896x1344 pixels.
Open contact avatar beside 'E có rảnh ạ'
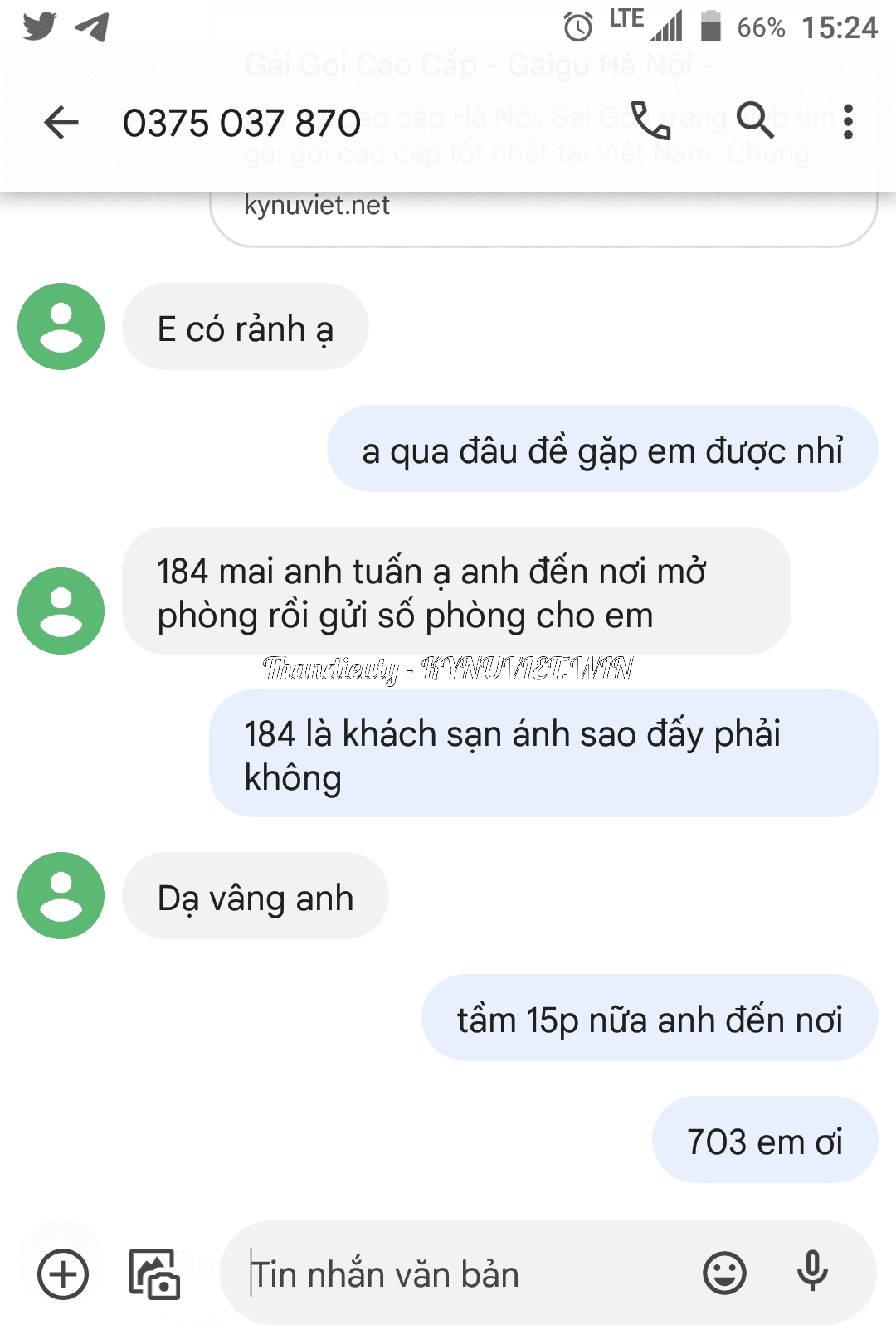61,327
